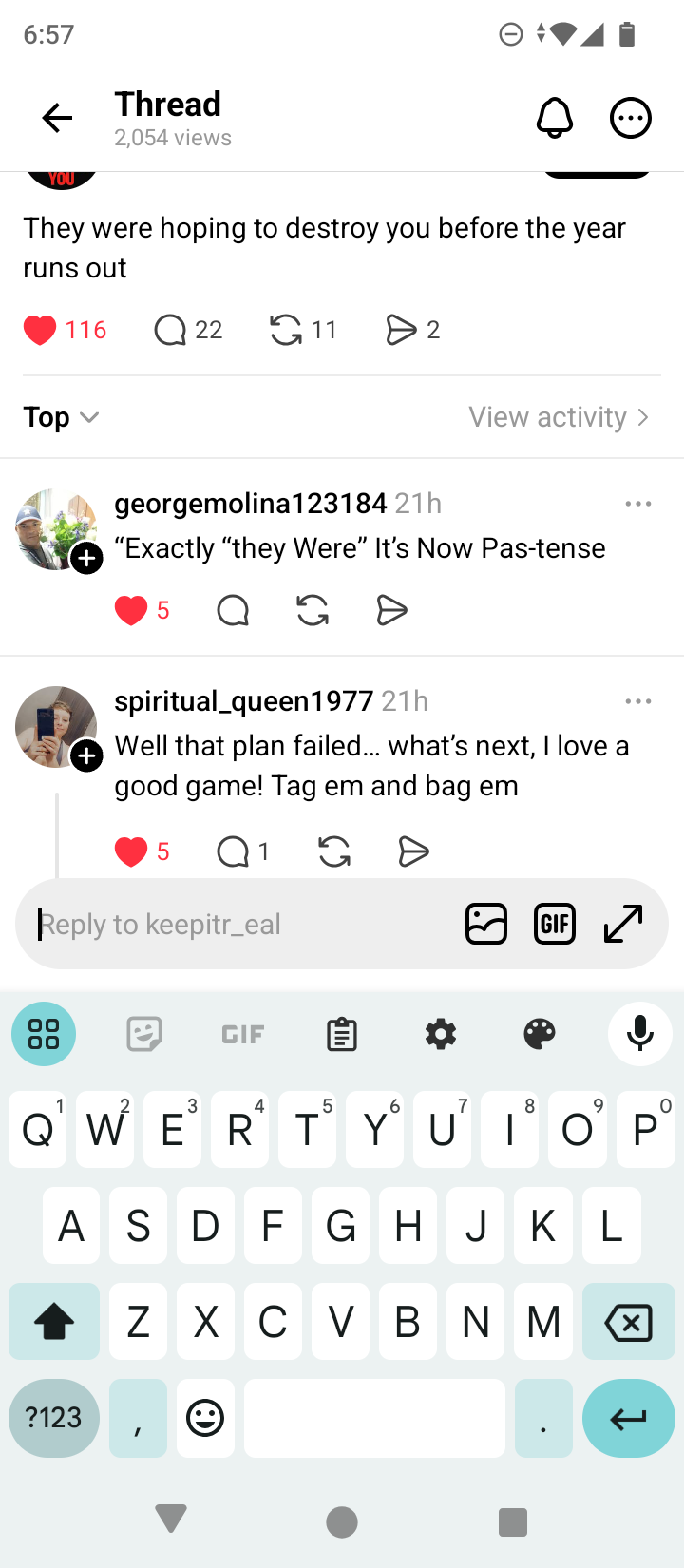684x1568 pixels.
Task: Open View activity
Action: (x=559, y=417)
